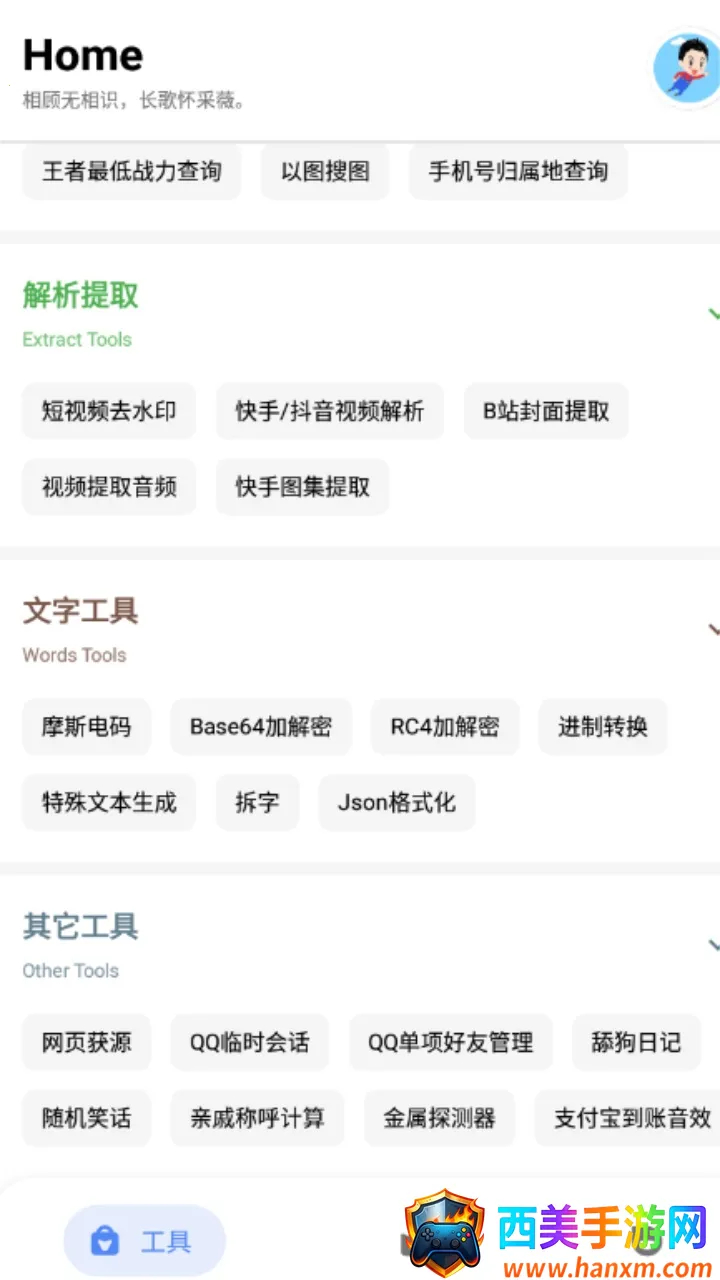
Task: Choose the 进制转换 chip
Action: 602,727
